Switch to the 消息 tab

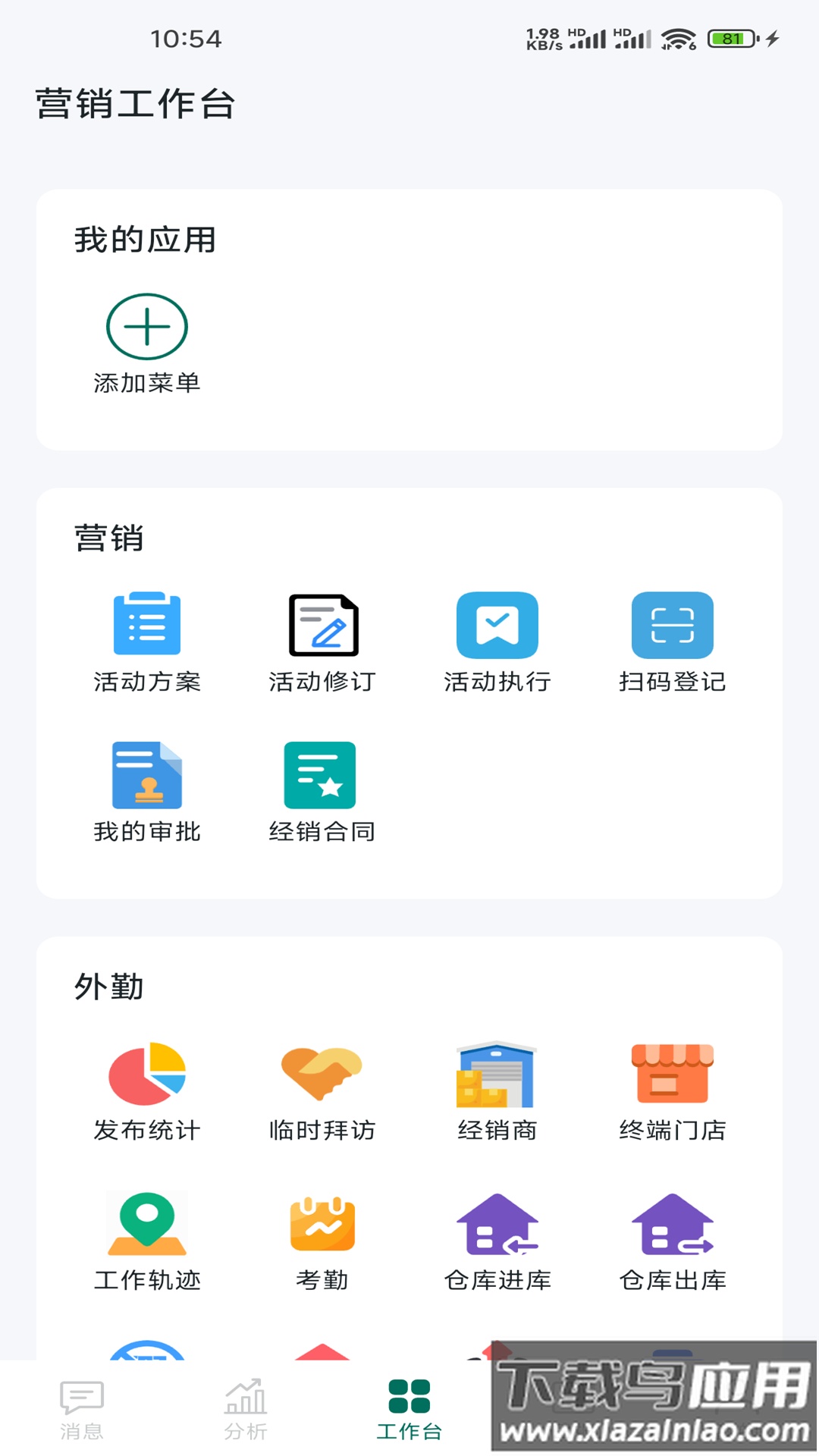point(82,1409)
